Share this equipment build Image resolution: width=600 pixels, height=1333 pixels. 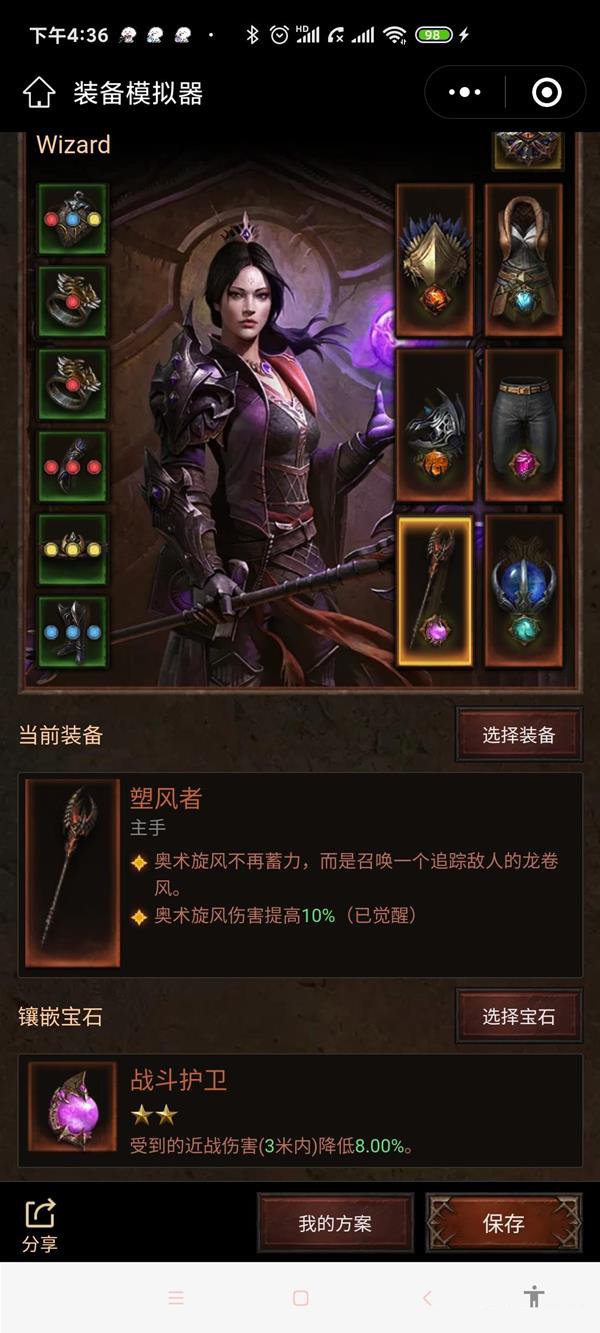click(40, 1226)
